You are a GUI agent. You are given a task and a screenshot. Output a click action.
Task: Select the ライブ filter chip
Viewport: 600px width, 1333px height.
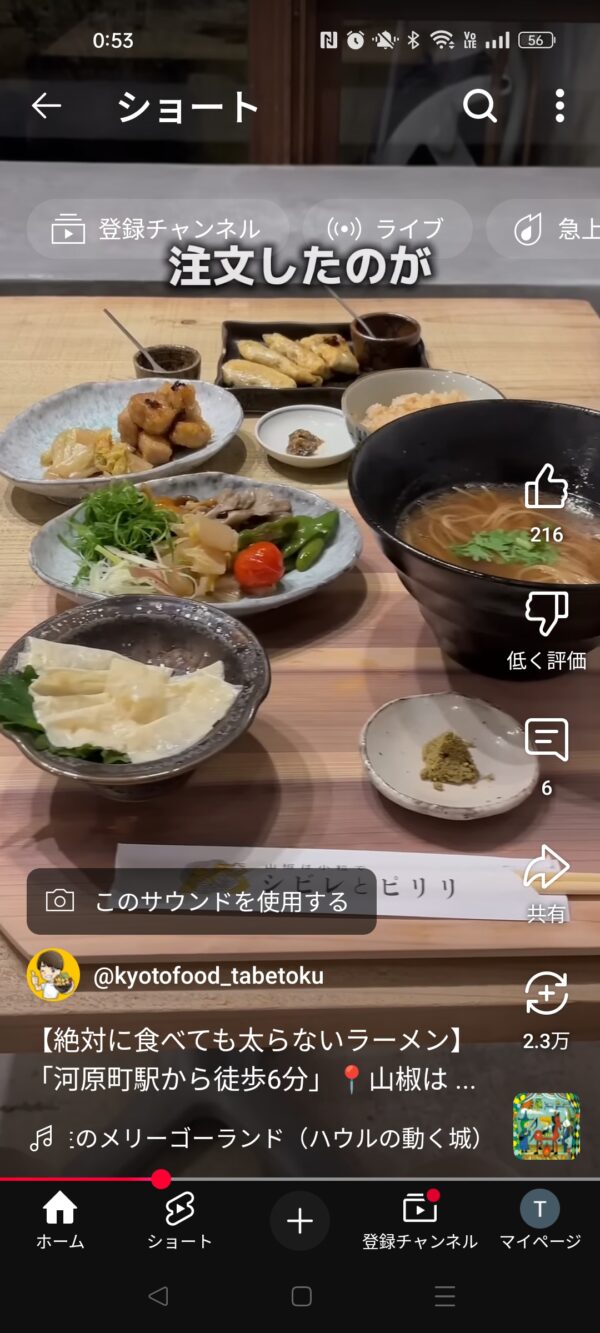tap(387, 229)
